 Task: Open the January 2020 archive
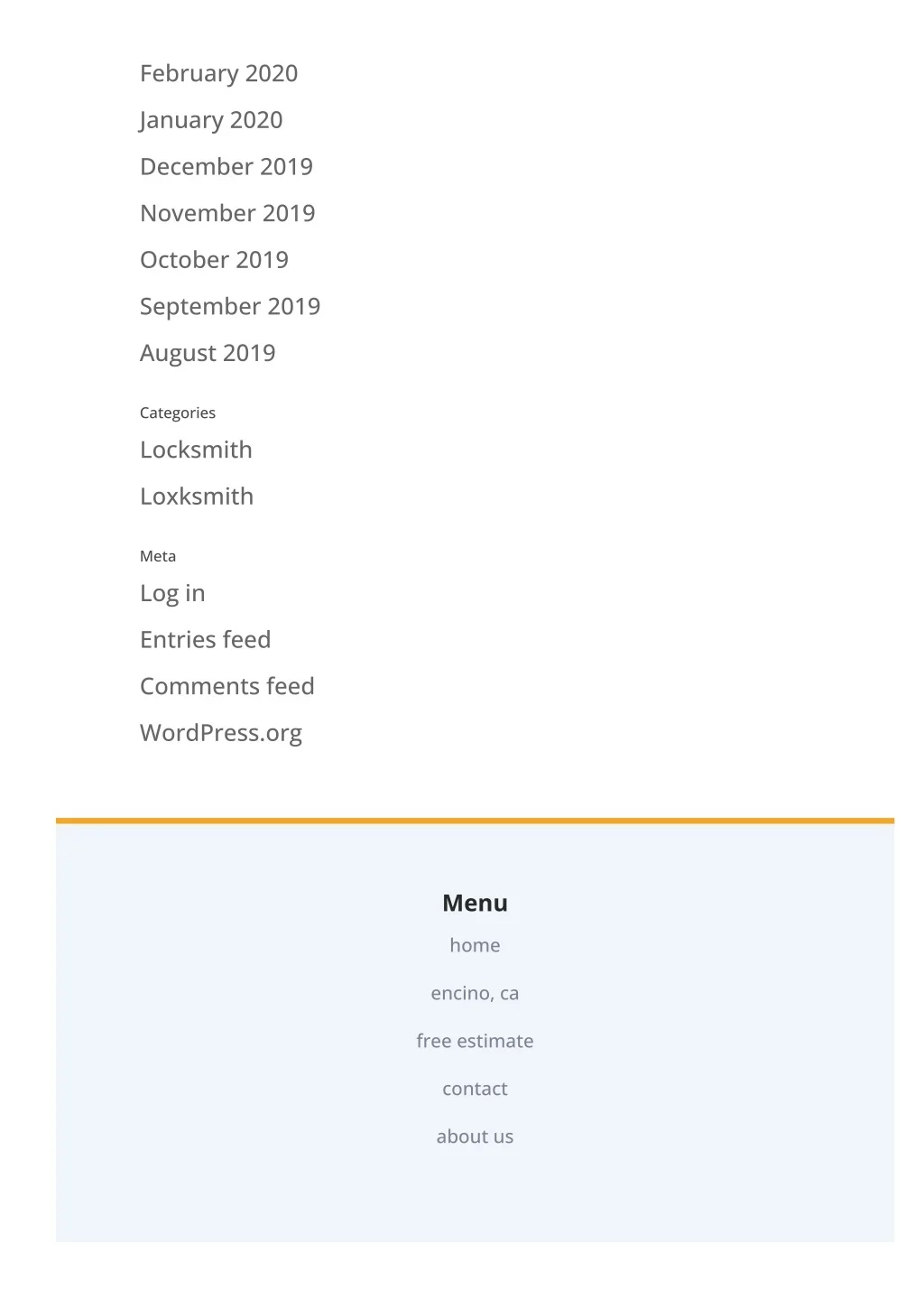point(211,120)
